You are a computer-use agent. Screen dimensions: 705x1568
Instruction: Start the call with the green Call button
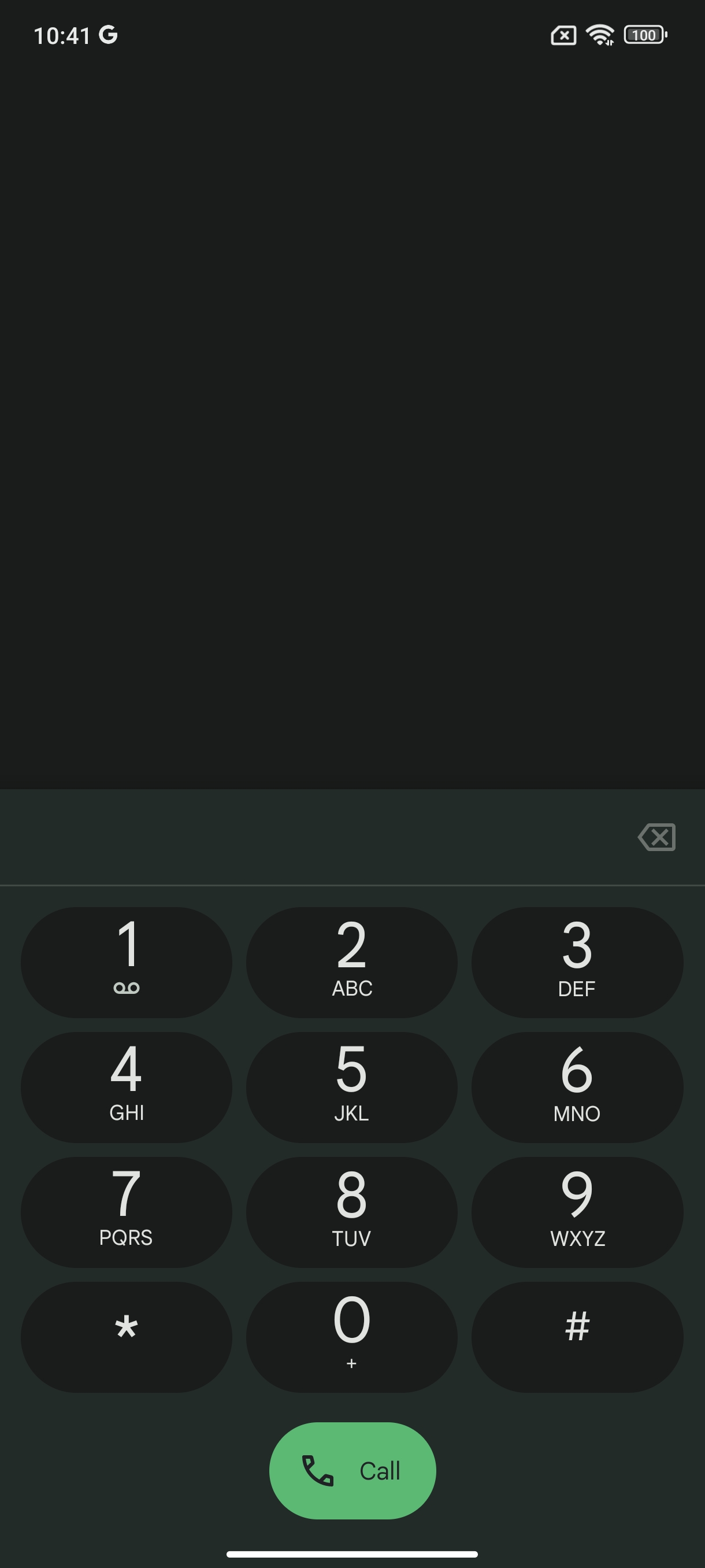352,1470
